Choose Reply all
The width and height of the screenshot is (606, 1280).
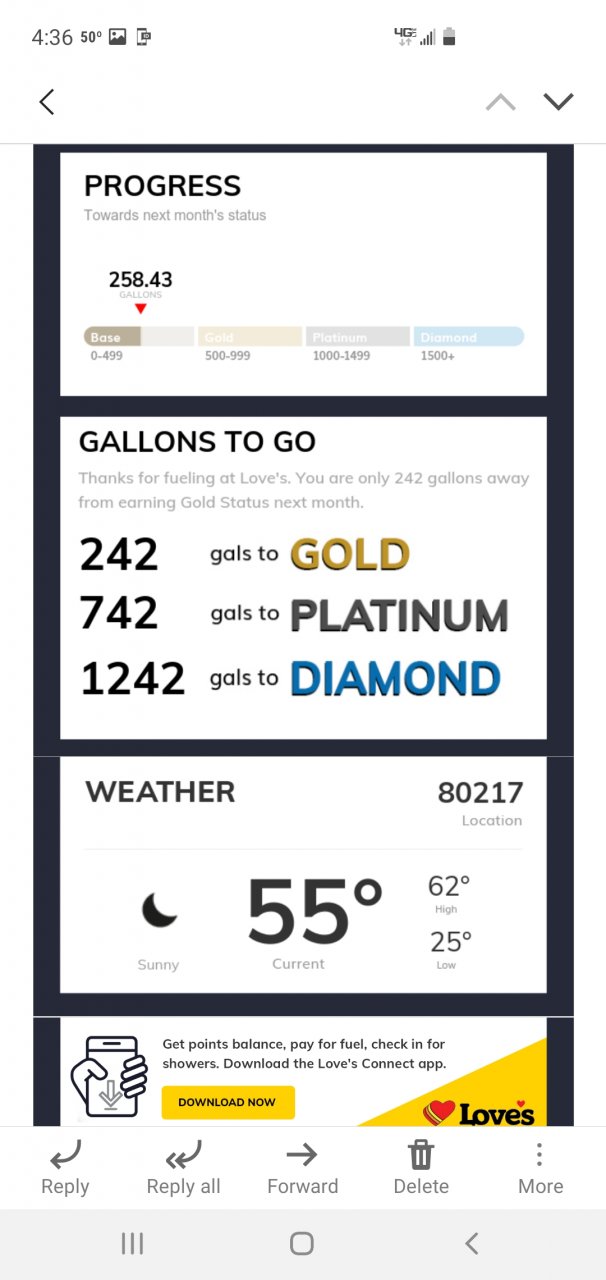[x=183, y=1168]
